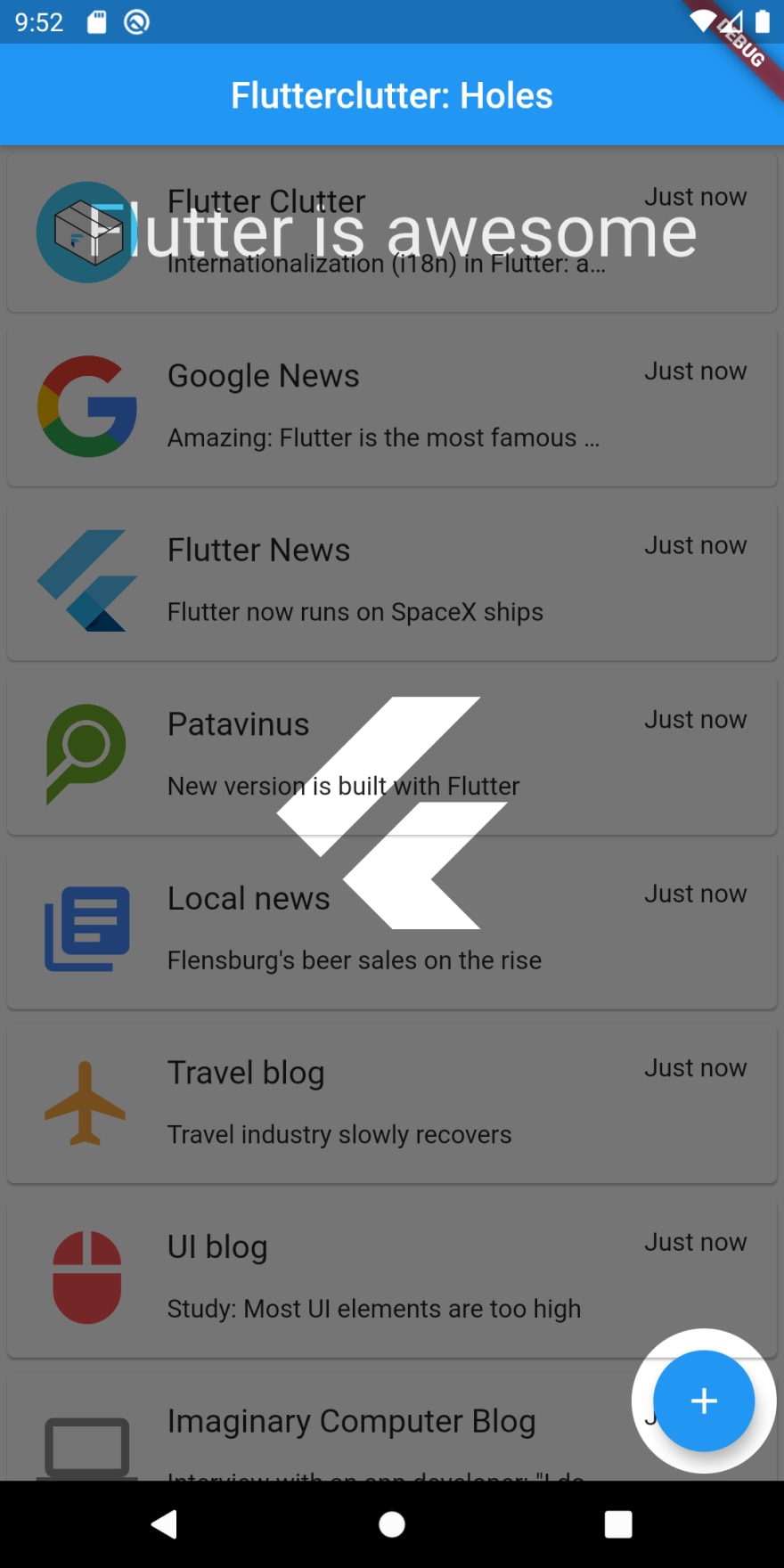Open the UI blog entry

(x=392, y=1278)
